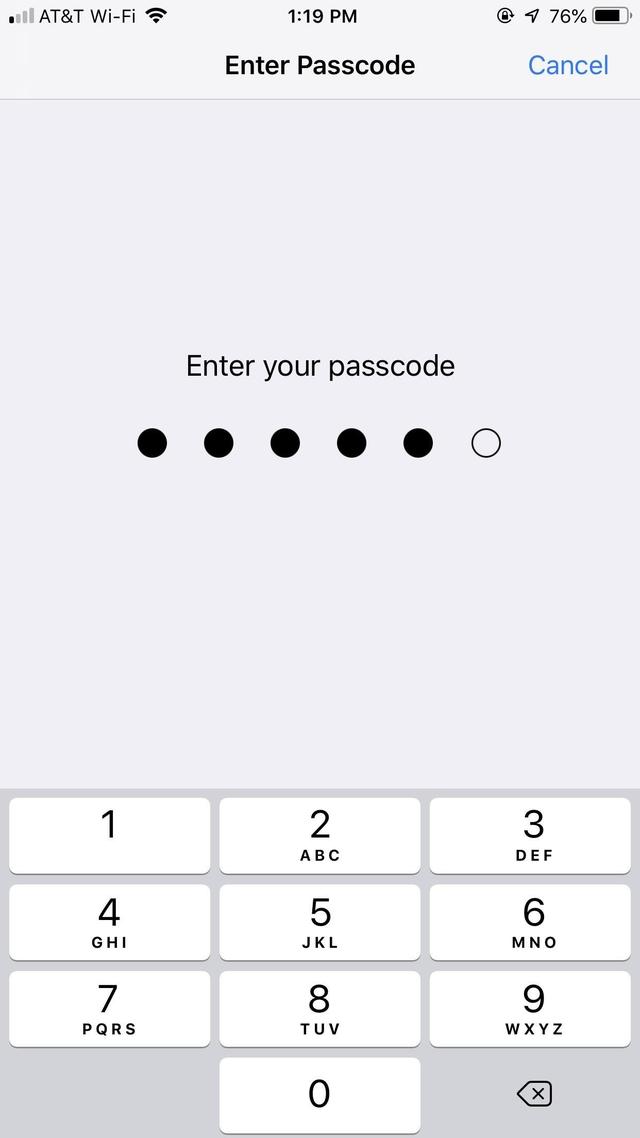This screenshot has width=640, height=1138.
Task: Cancel passcode entry
Action: 567,65
